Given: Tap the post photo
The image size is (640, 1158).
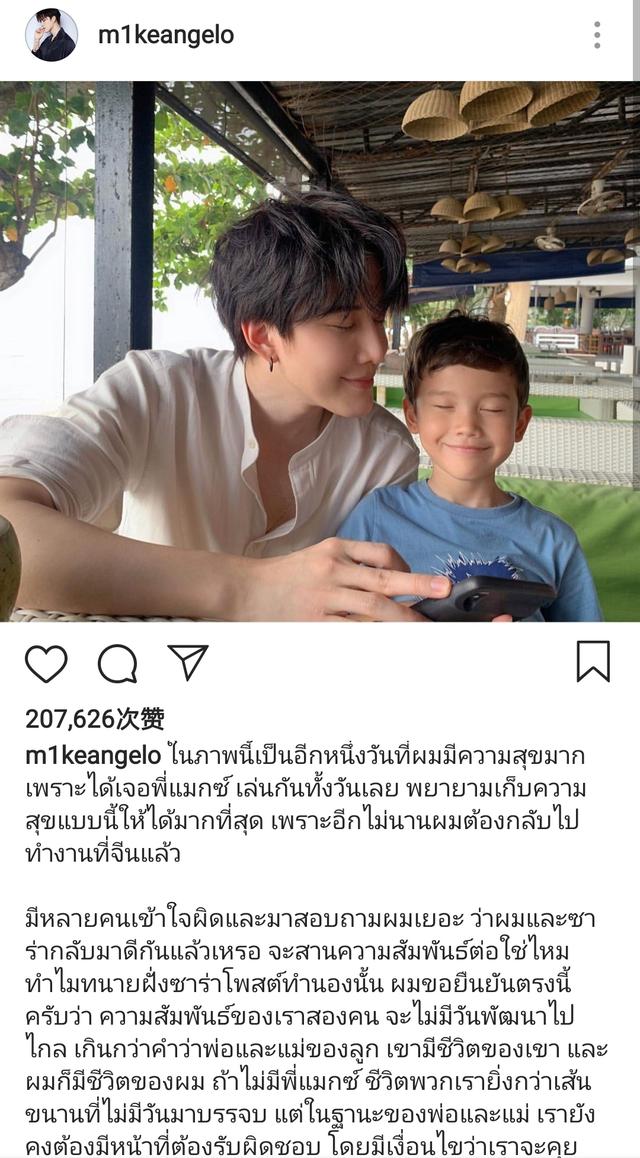Looking at the screenshot, I should tap(320, 350).
